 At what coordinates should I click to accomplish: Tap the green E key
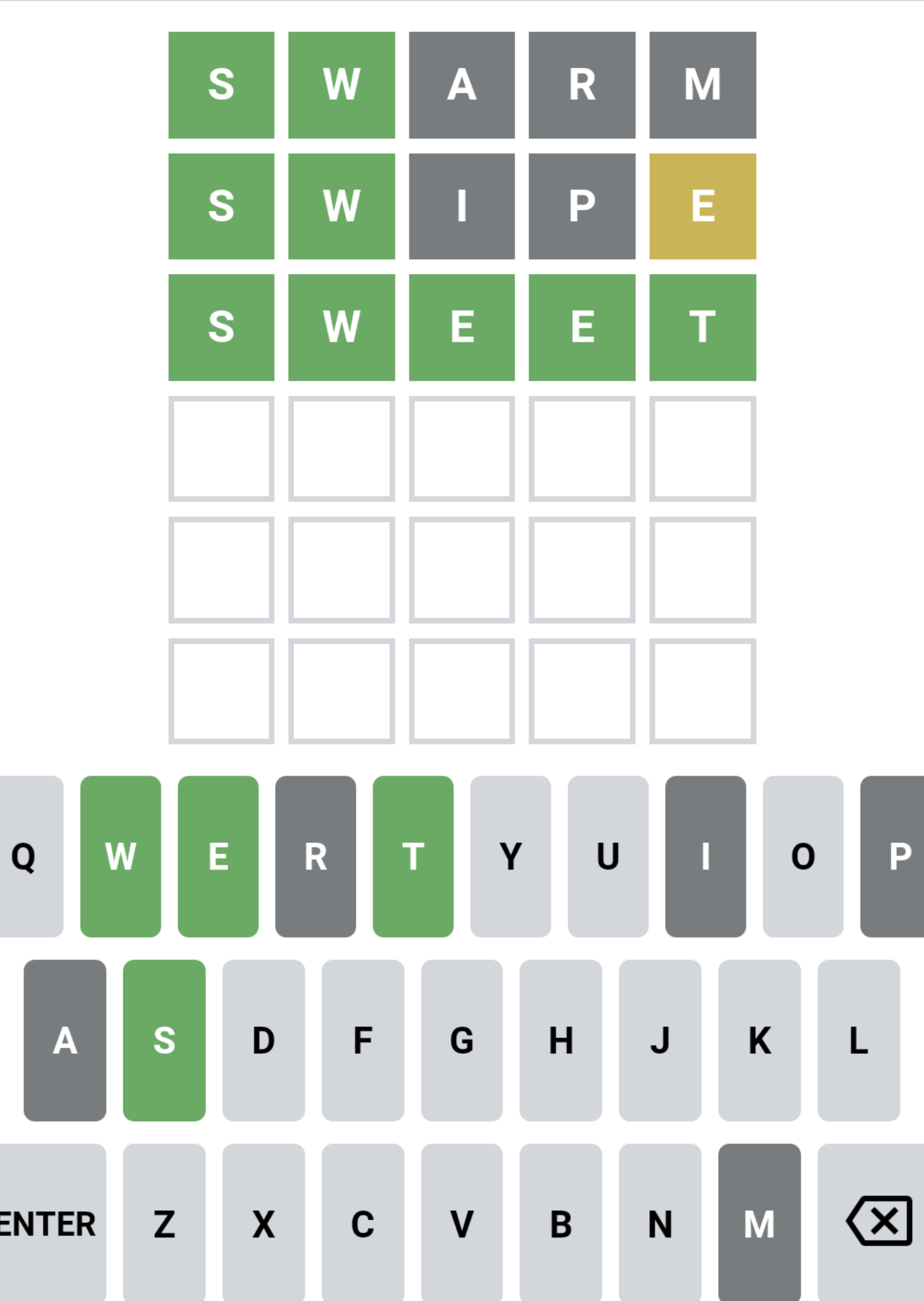click(x=218, y=856)
